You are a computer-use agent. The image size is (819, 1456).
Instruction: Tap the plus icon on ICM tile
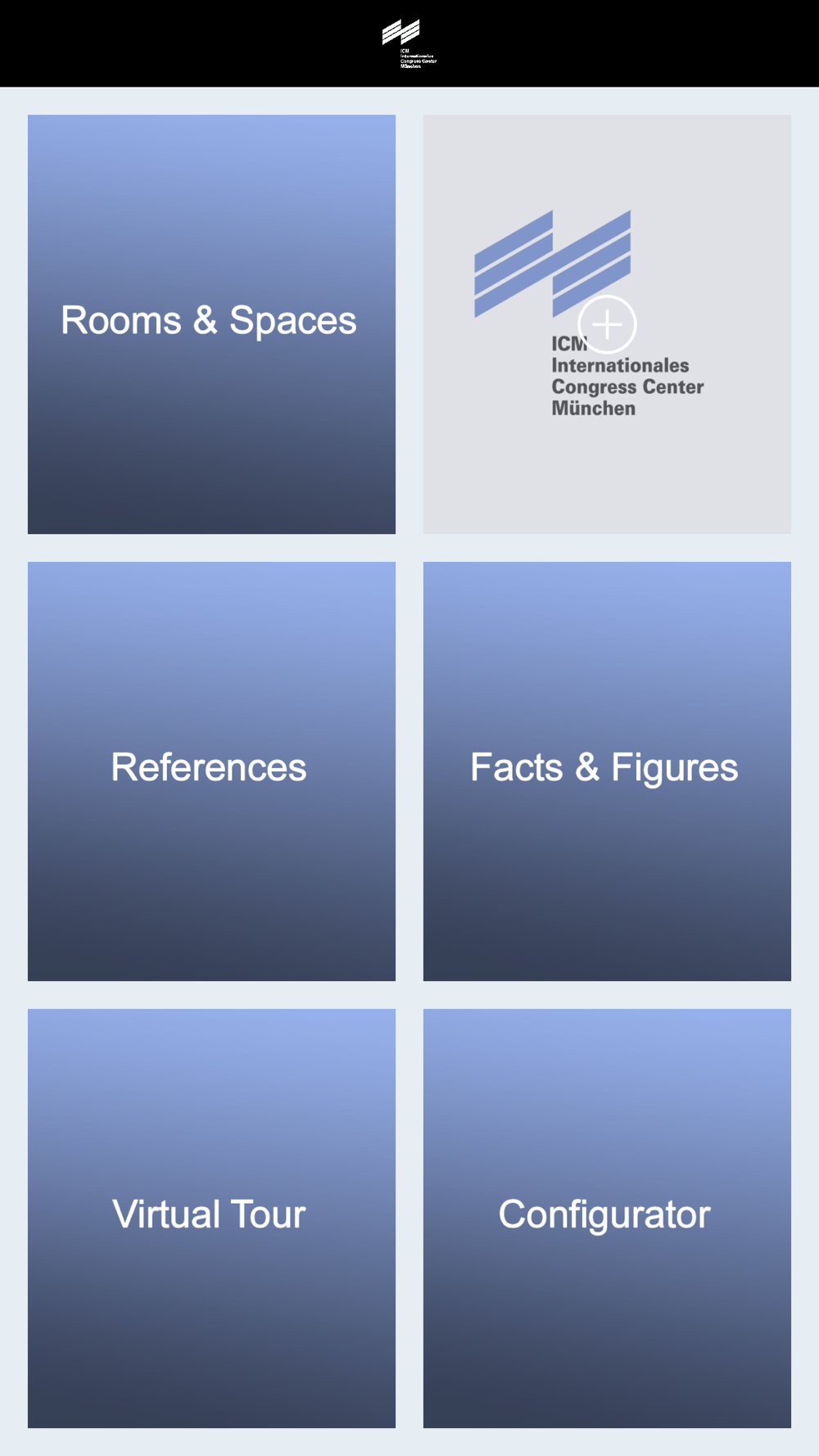pos(607,324)
